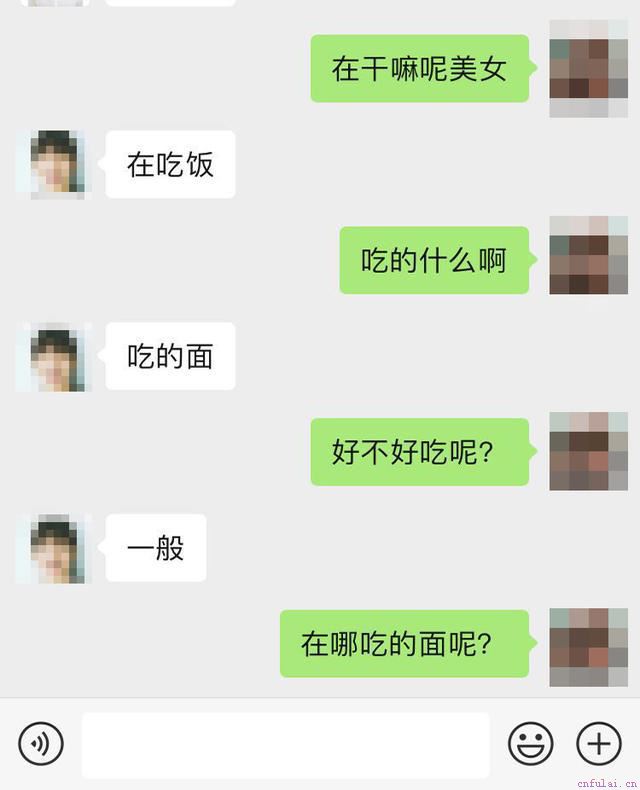The height and width of the screenshot is (790, 640).
Task: Switch to voice message input
Action: (41, 744)
